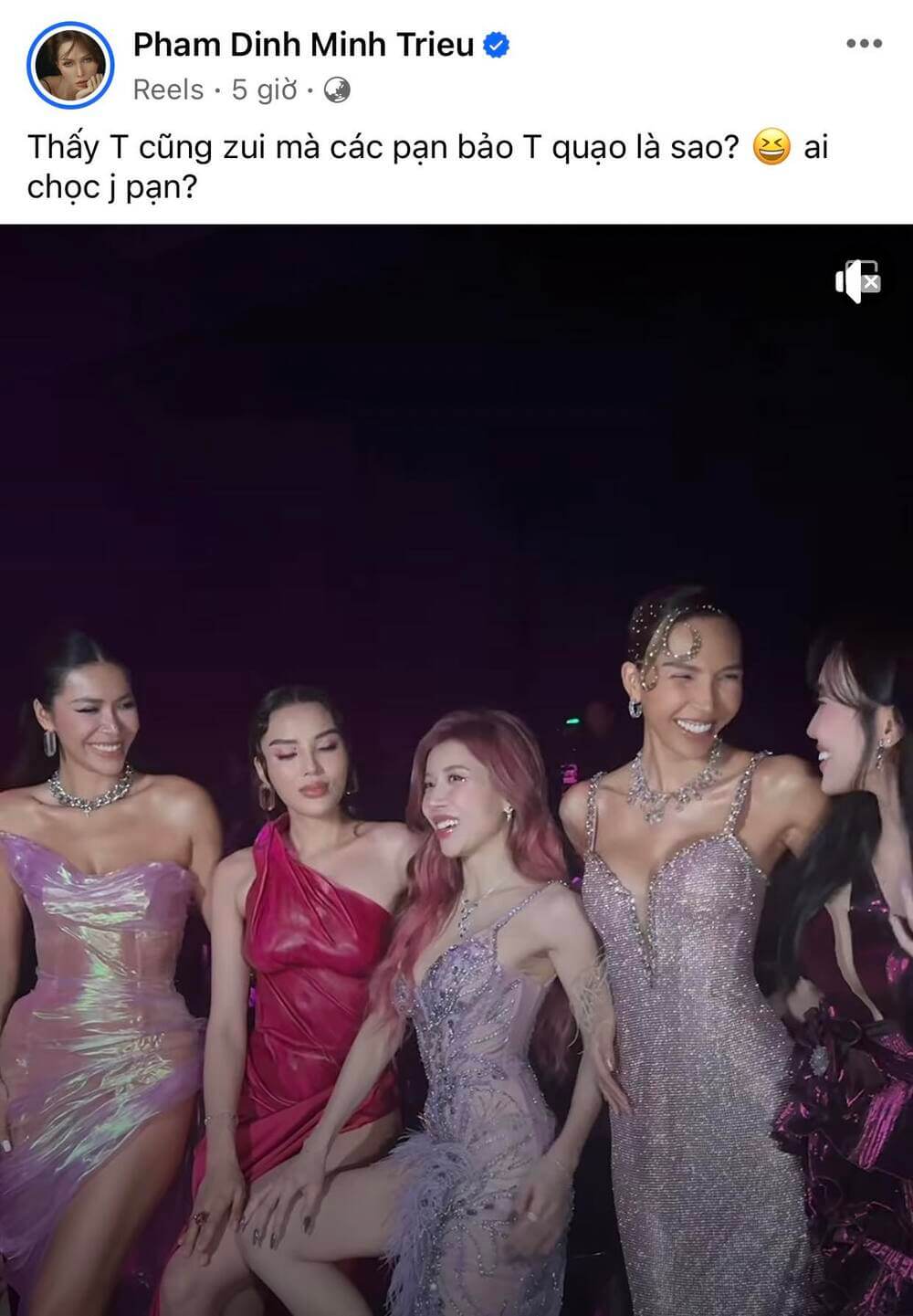Open the Reels label under the name
The height and width of the screenshot is (1316, 913).
[x=168, y=90]
